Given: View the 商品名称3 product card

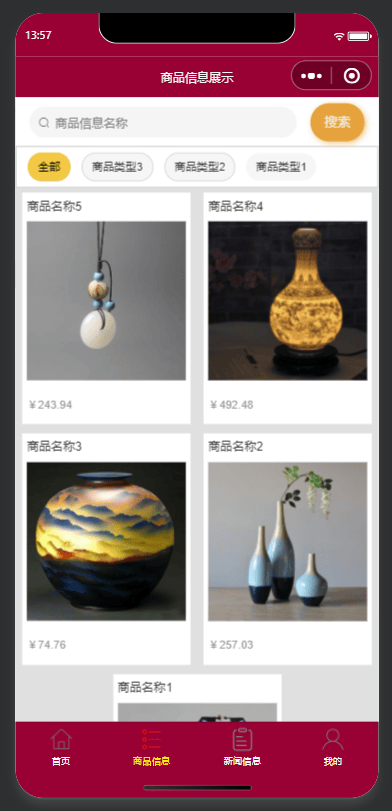Looking at the screenshot, I should point(107,549).
